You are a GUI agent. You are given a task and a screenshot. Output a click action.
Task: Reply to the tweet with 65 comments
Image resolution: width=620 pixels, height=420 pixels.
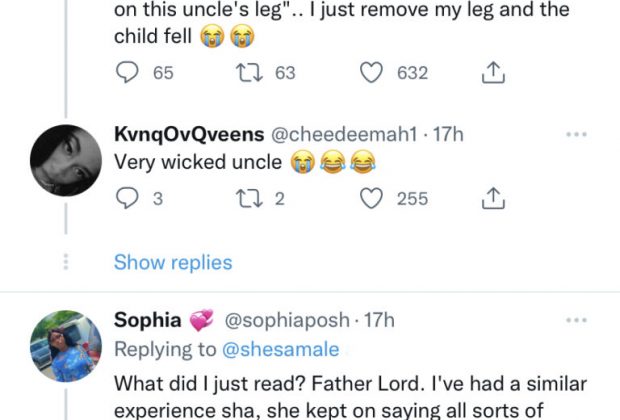click(x=127, y=72)
